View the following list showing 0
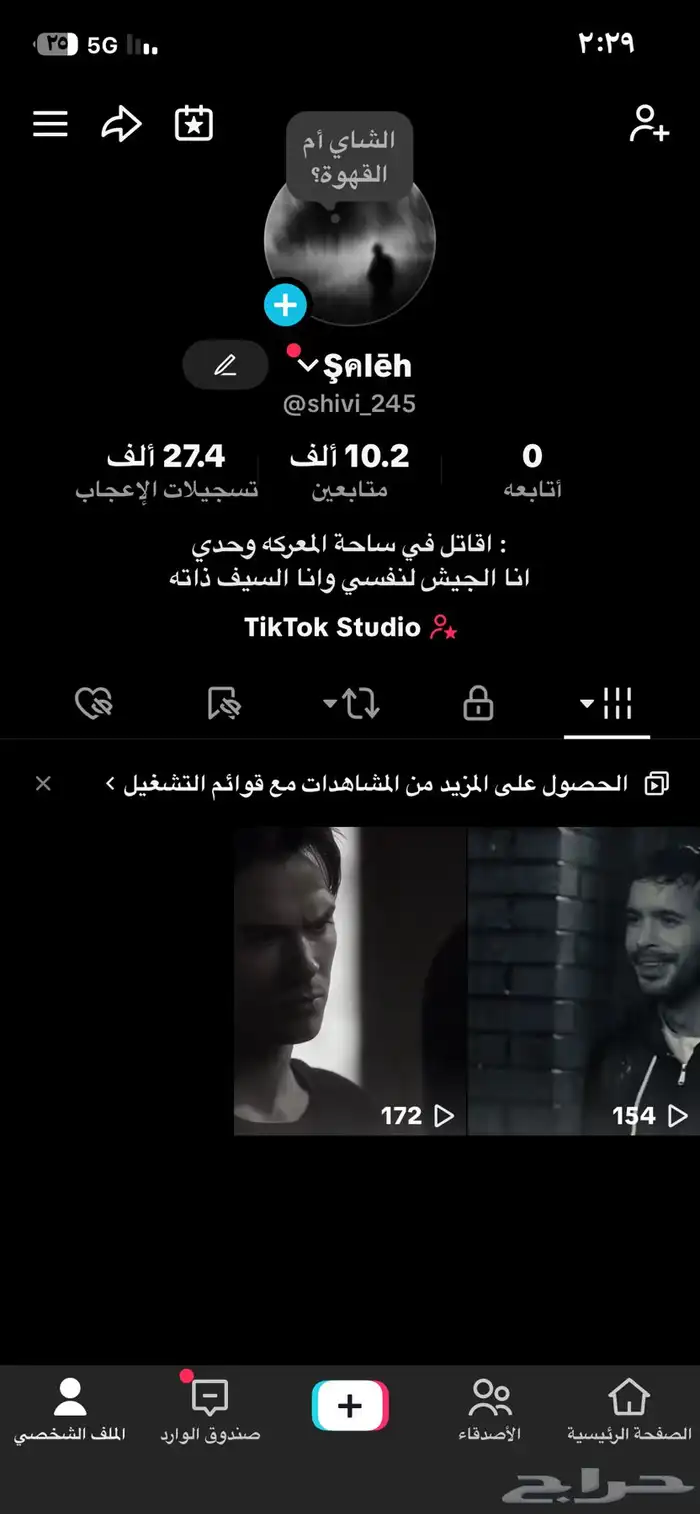 click(532, 471)
